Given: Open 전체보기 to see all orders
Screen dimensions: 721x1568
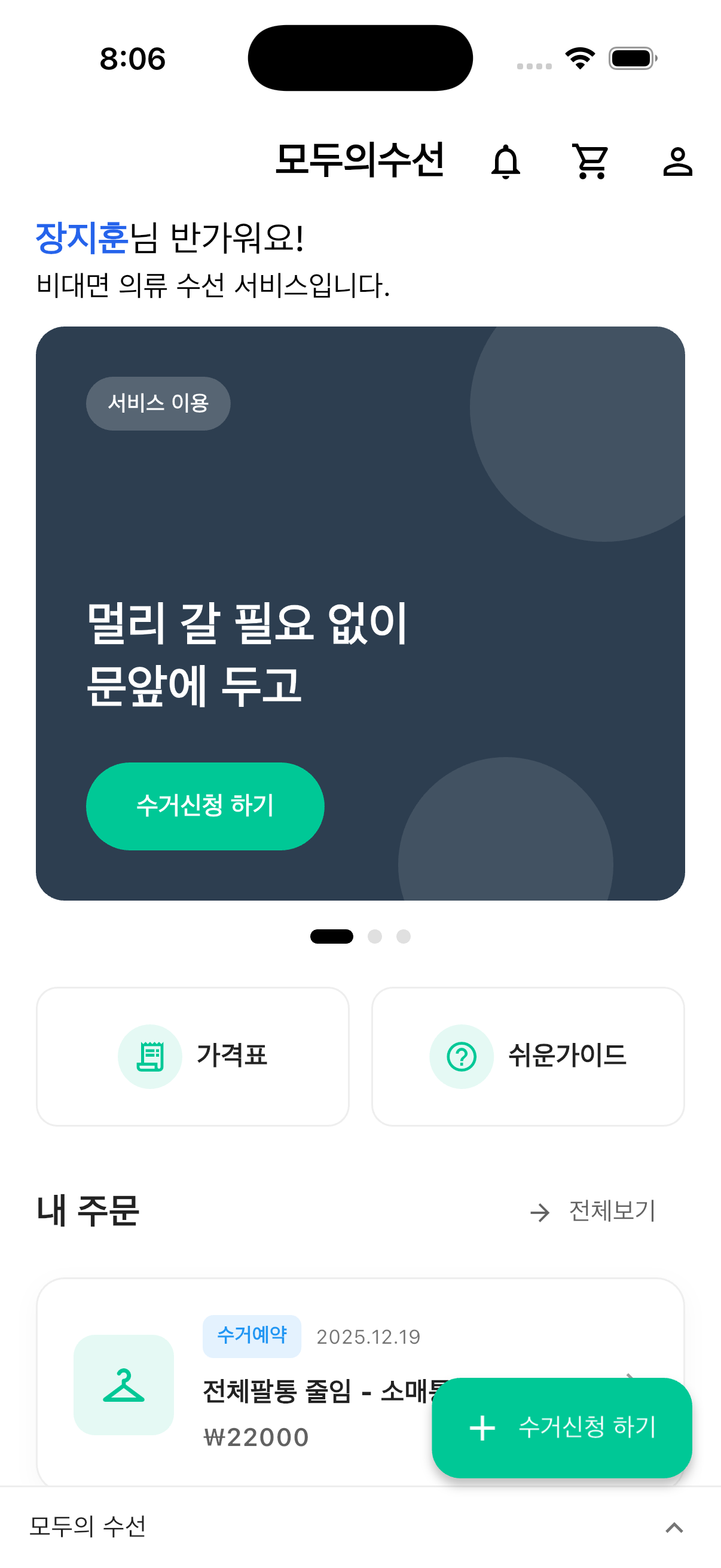Looking at the screenshot, I should coord(611,1212).
